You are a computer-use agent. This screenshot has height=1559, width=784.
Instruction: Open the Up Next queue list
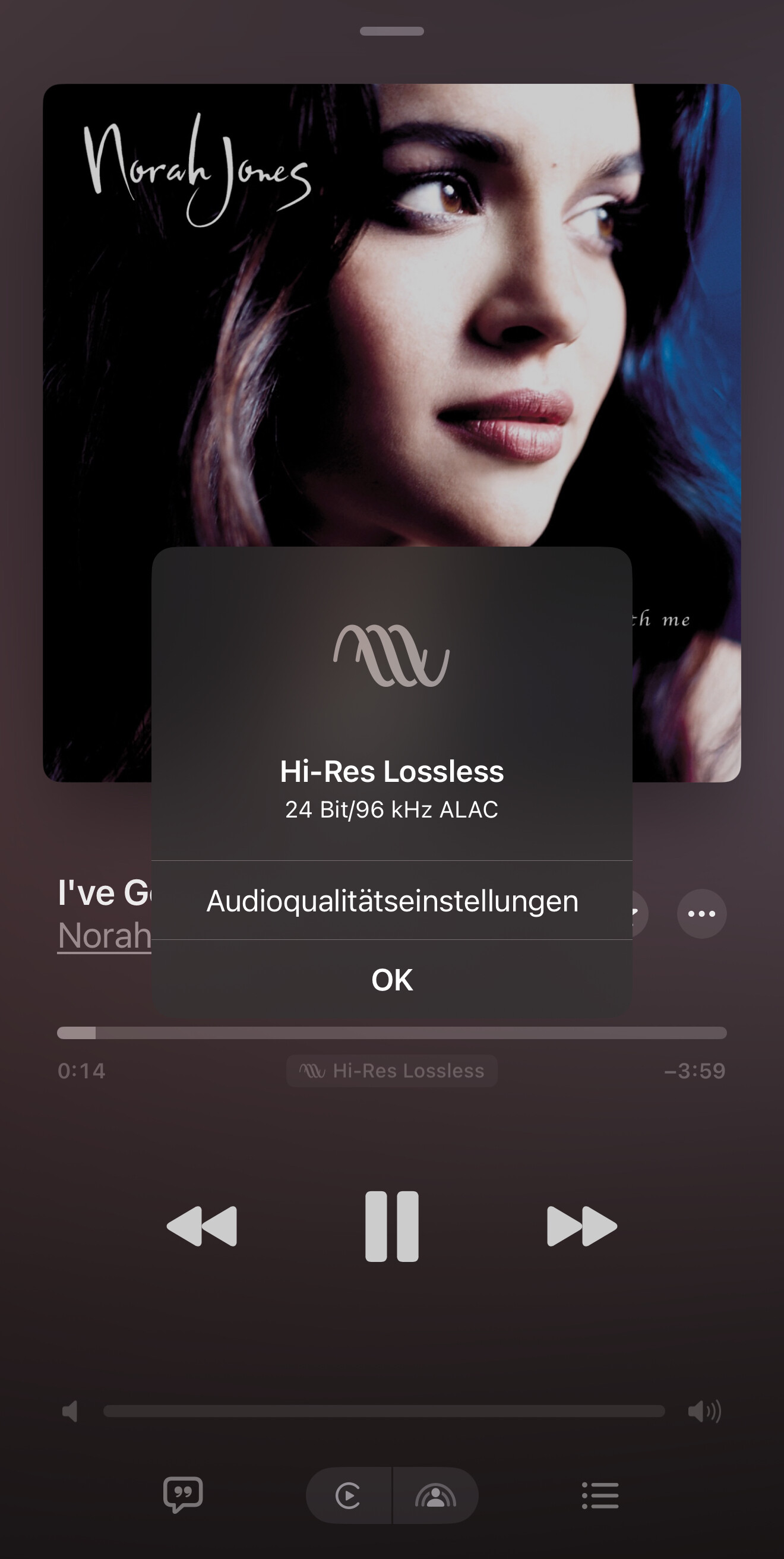pyautogui.click(x=600, y=1495)
